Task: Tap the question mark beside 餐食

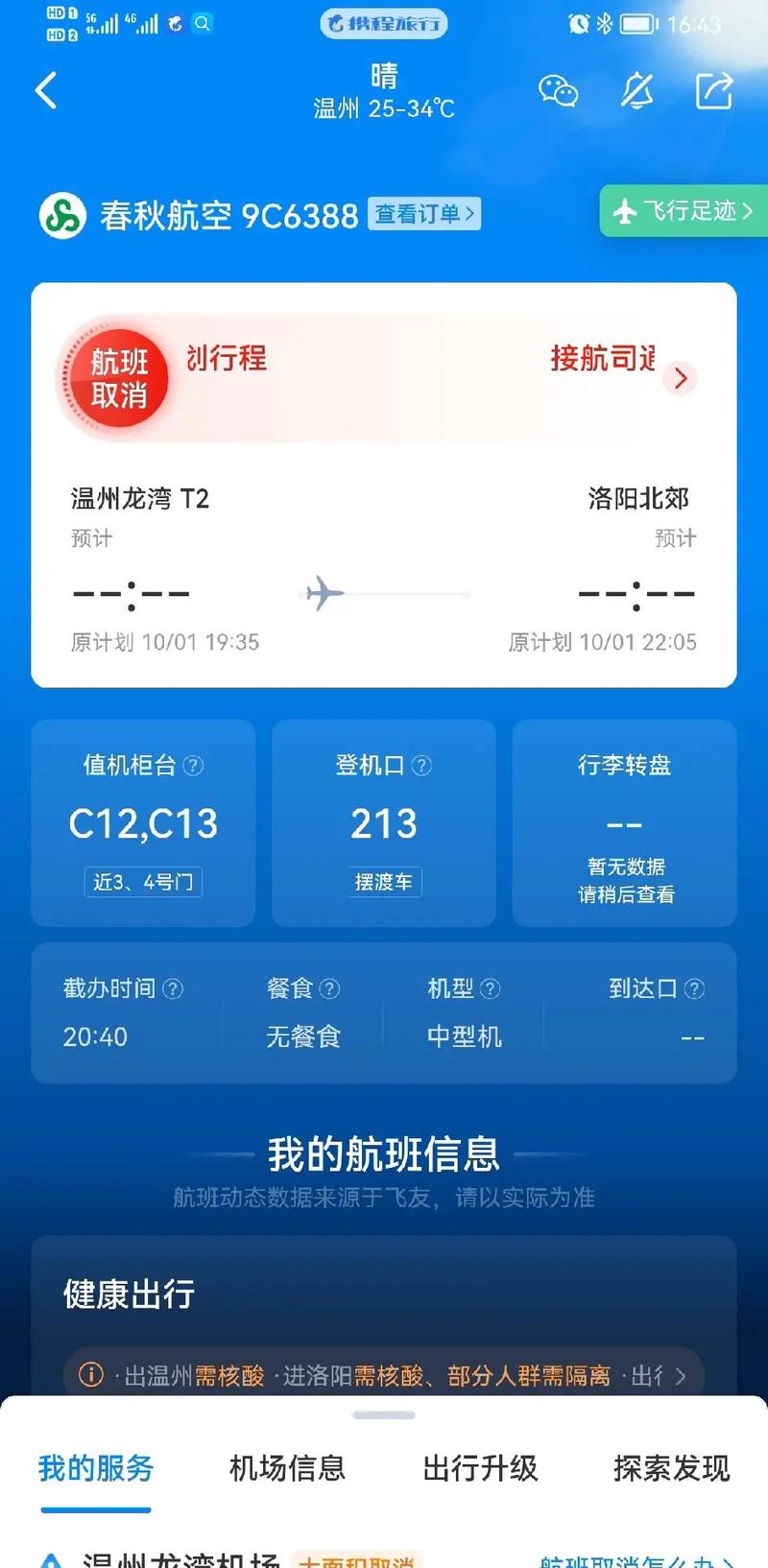Action: 329,989
